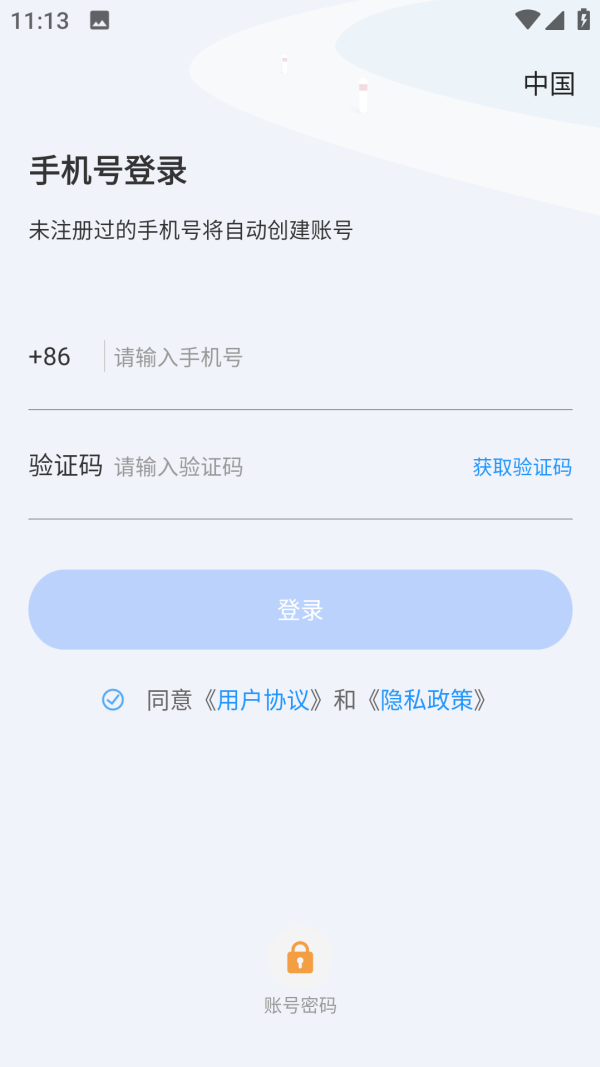Open the 中国 region selector

pyautogui.click(x=549, y=84)
